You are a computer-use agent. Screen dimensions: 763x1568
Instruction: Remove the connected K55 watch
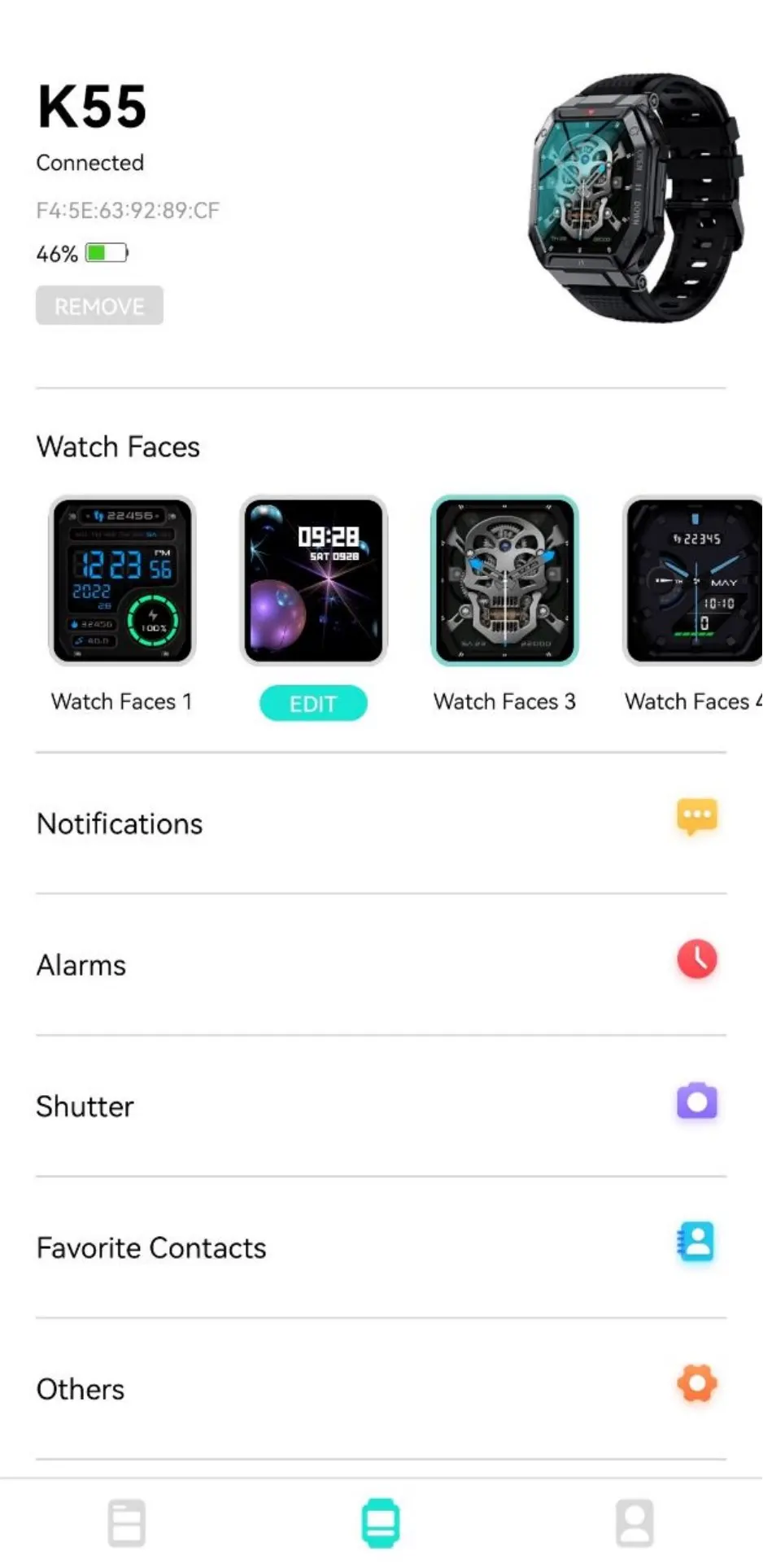point(99,305)
